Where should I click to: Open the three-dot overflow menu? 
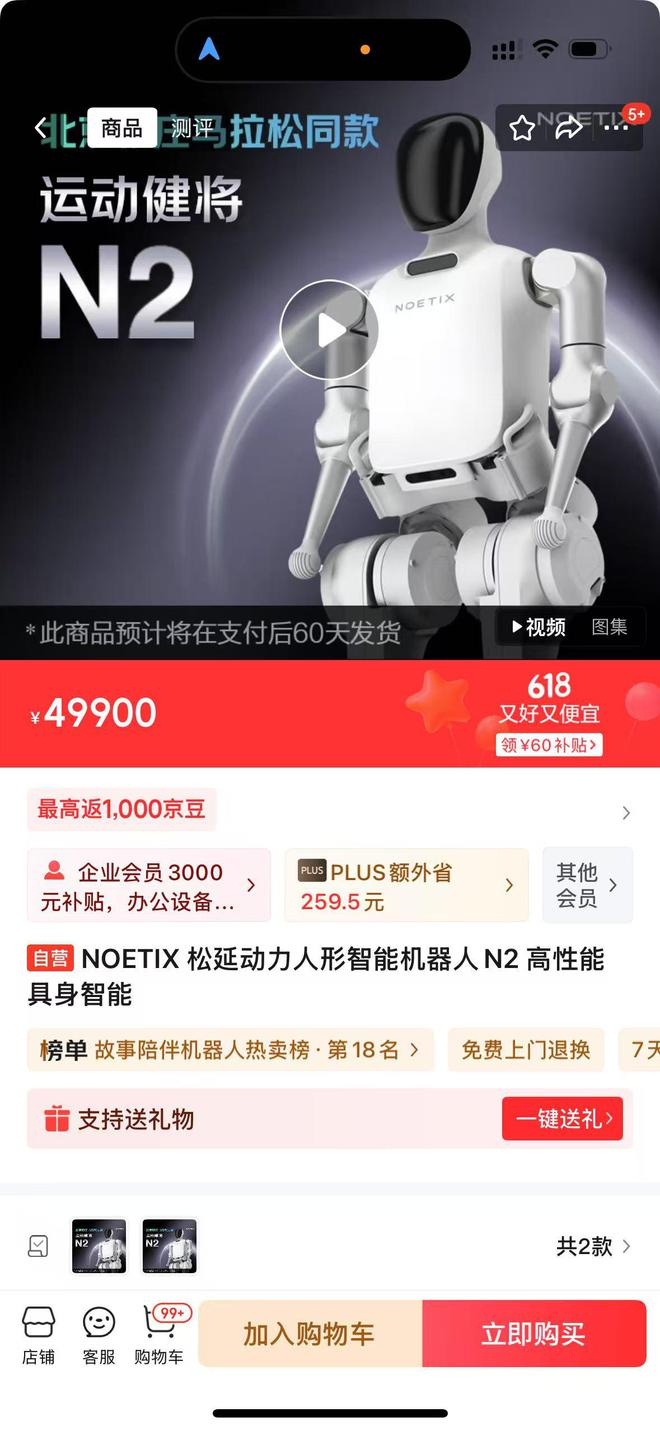[x=616, y=128]
